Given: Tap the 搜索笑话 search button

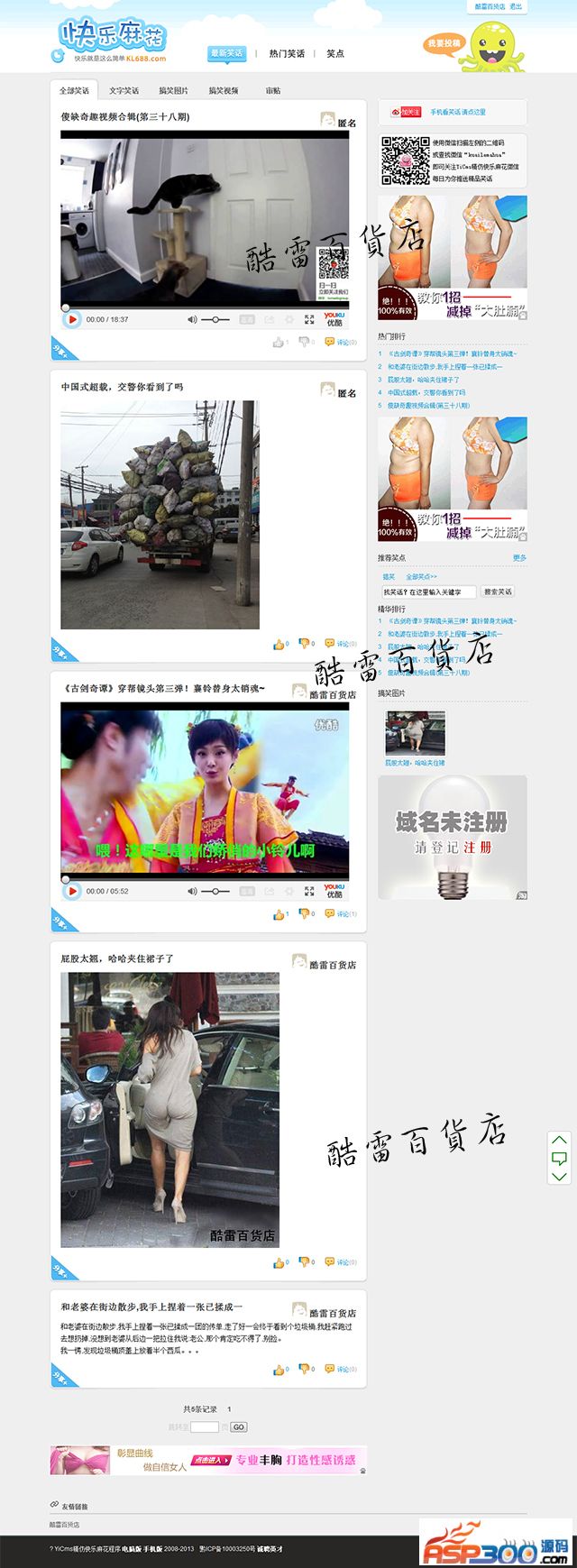Looking at the screenshot, I should pos(498,592).
